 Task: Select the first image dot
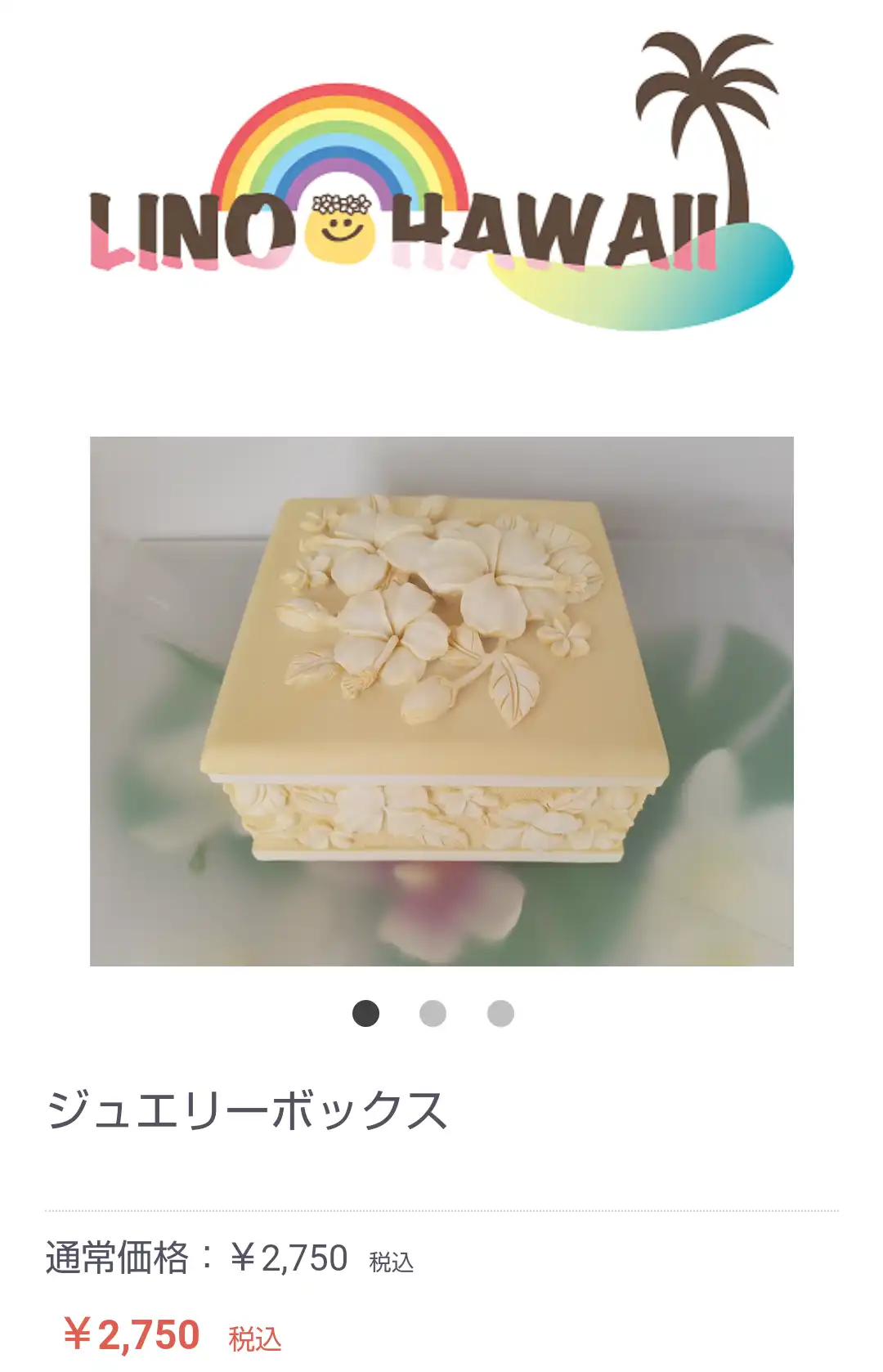tap(365, 1014)
